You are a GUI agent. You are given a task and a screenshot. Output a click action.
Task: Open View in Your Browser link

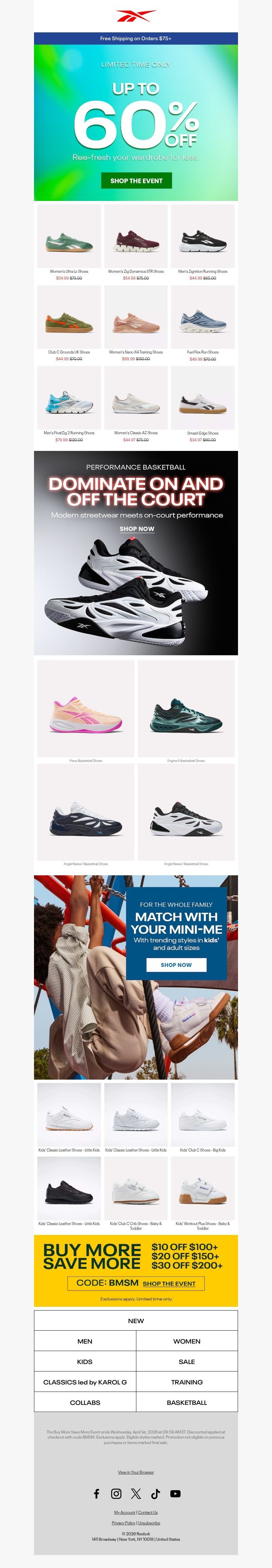136,1472
